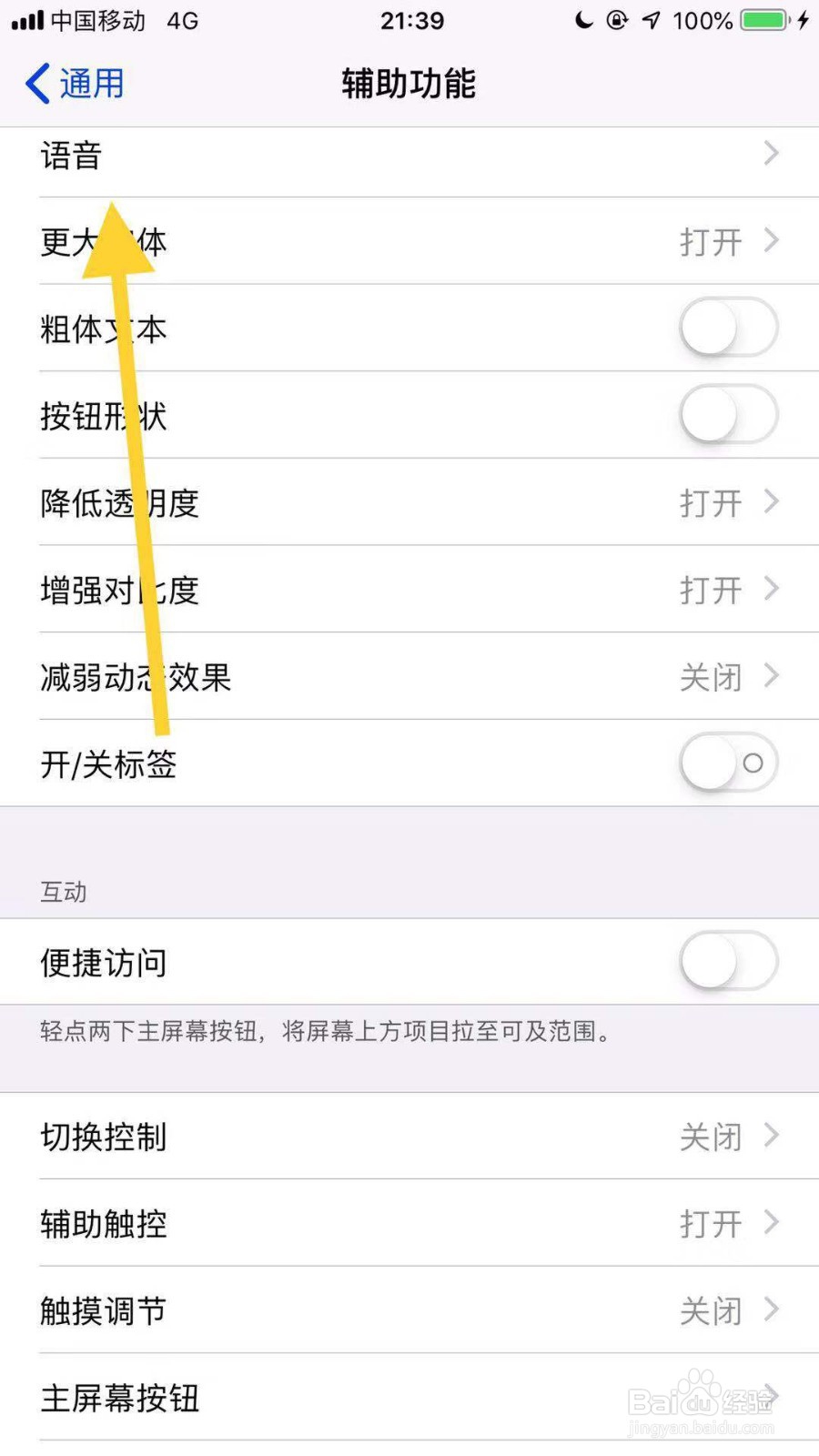This screenshot has width=819, height=1456.
Task: Tap the Do Not Disturb moon icon in status bar
Action: (x=583, y=20)
